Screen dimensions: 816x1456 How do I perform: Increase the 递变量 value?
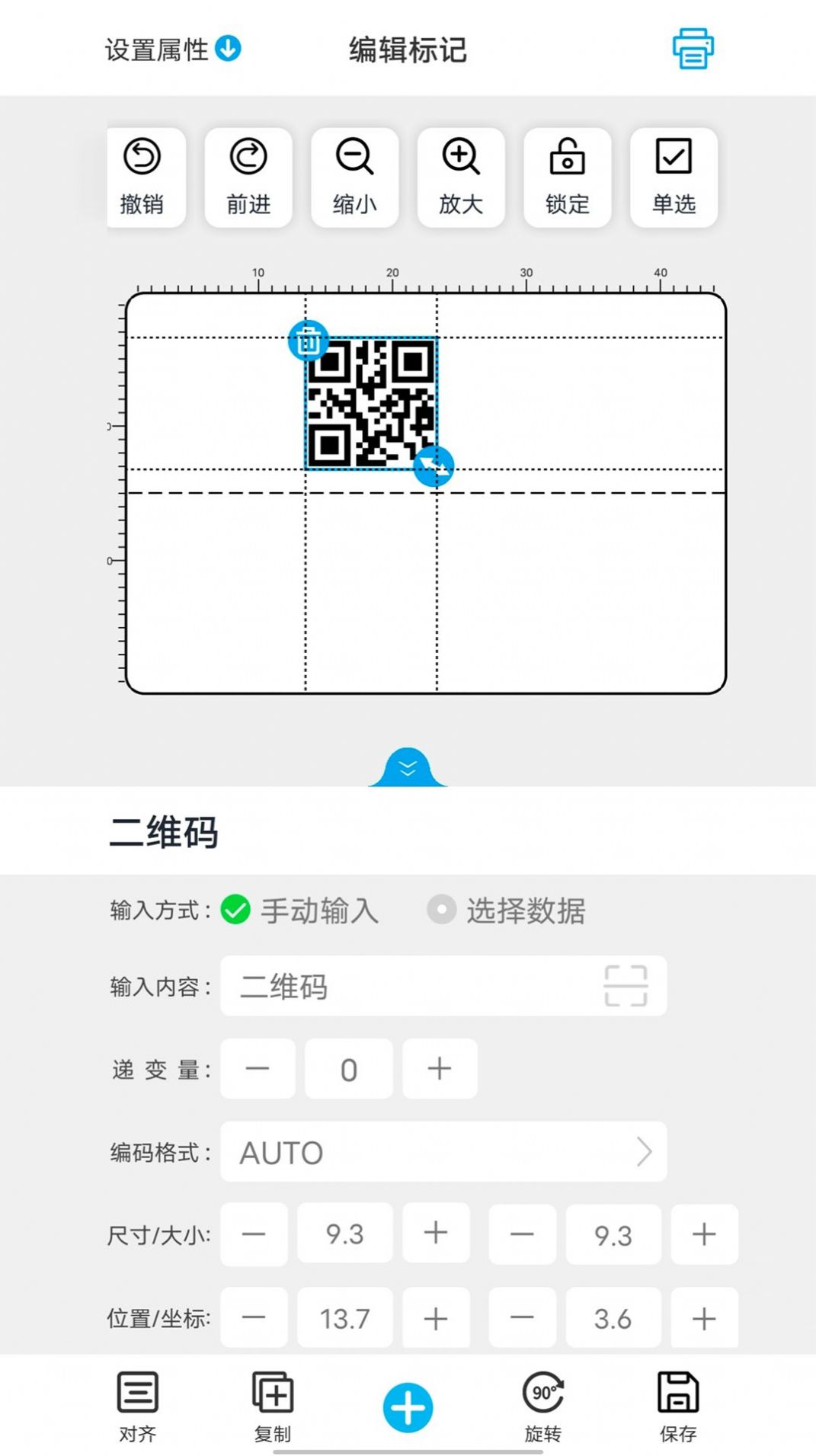(x=440, y=1069)
